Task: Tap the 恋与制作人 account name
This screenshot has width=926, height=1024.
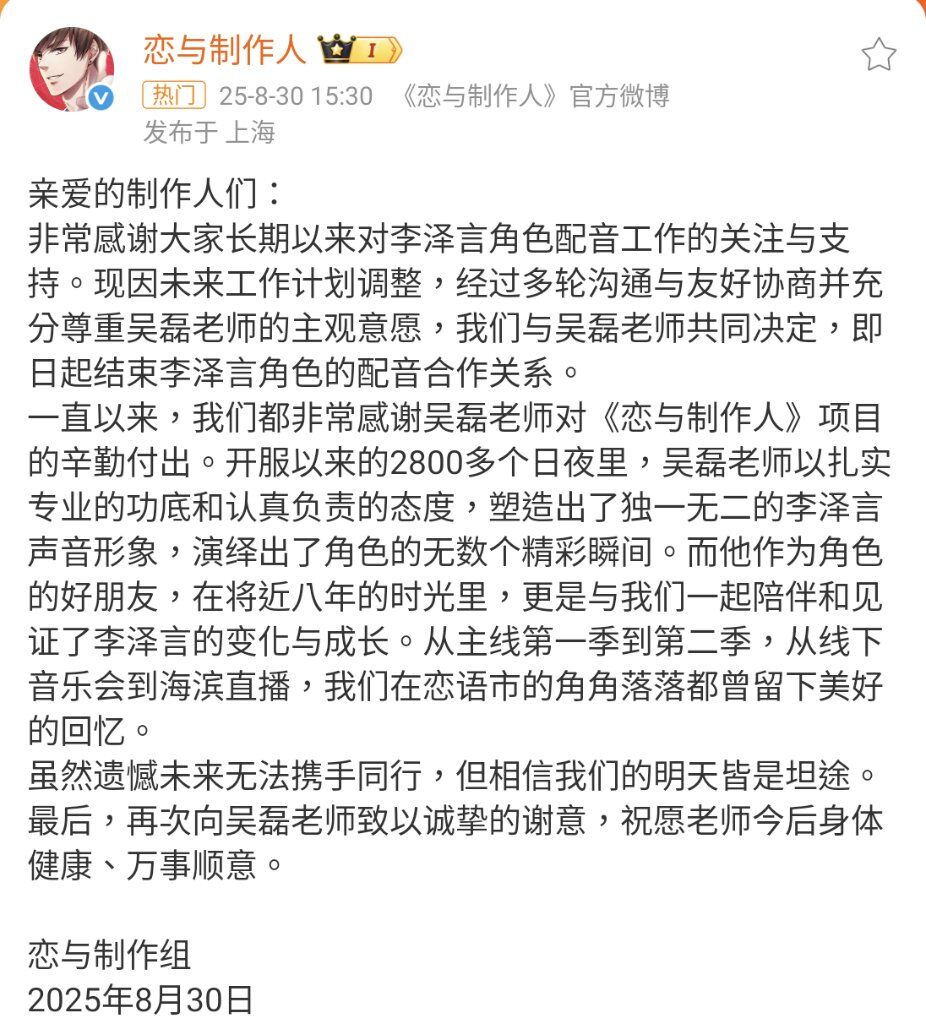Action: [x=224, y=48]
